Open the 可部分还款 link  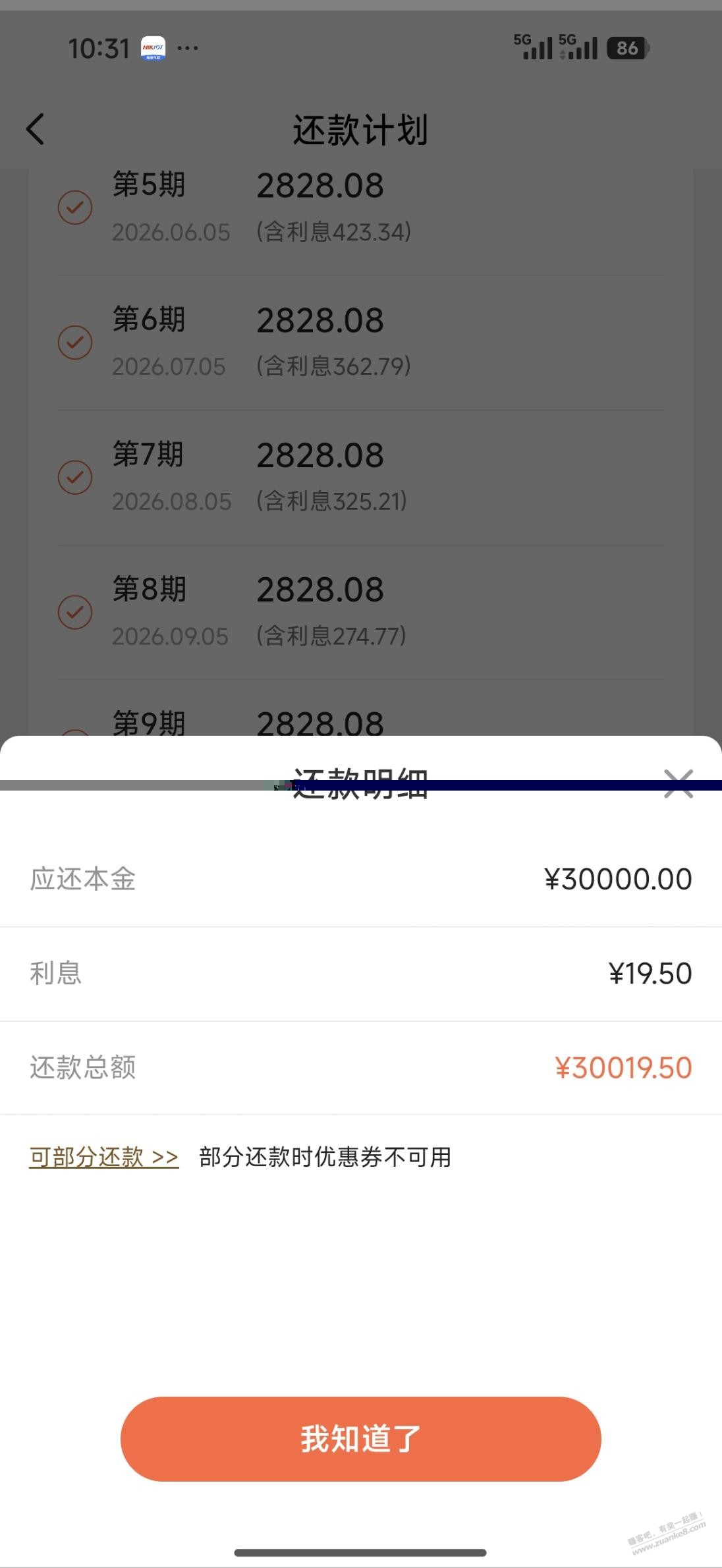tap(104, 1157)
